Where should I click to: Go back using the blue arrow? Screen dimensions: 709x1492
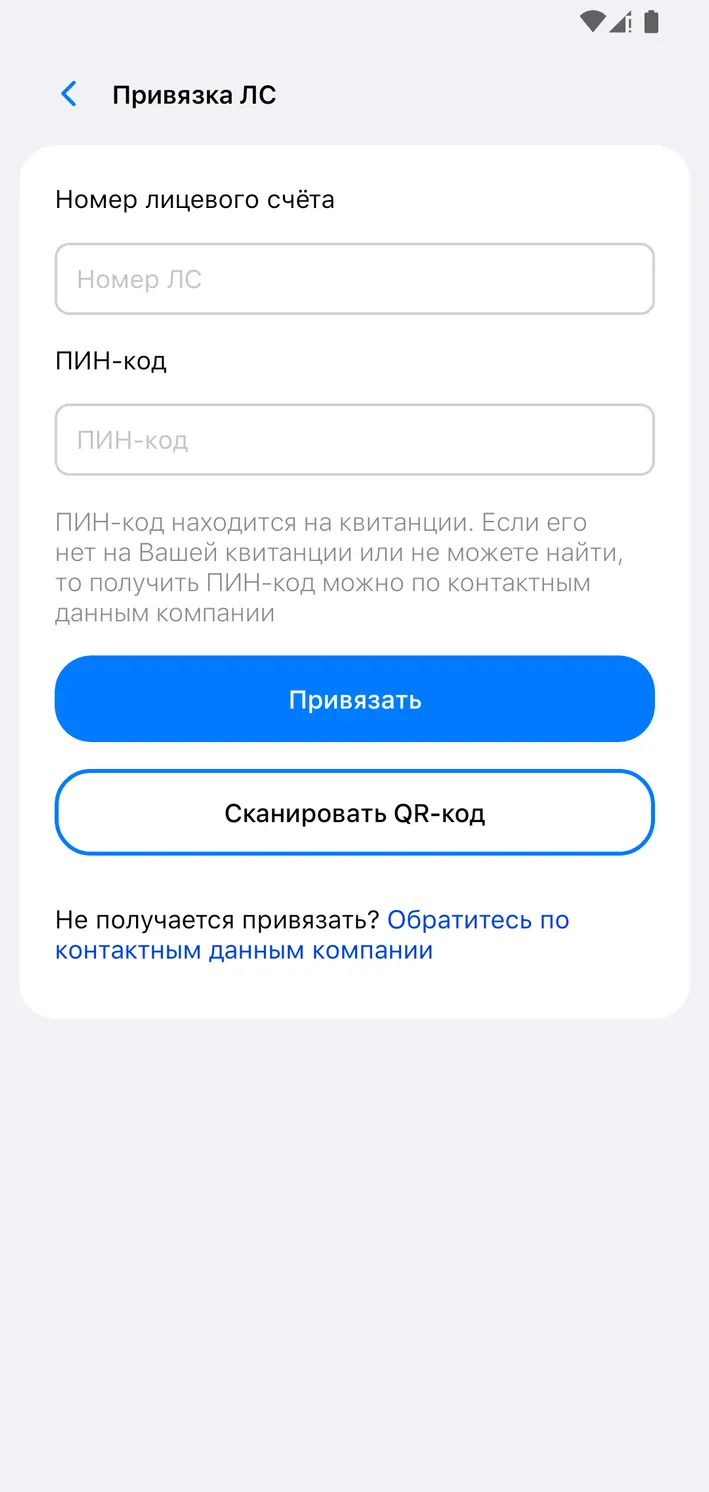click(69, 95)
